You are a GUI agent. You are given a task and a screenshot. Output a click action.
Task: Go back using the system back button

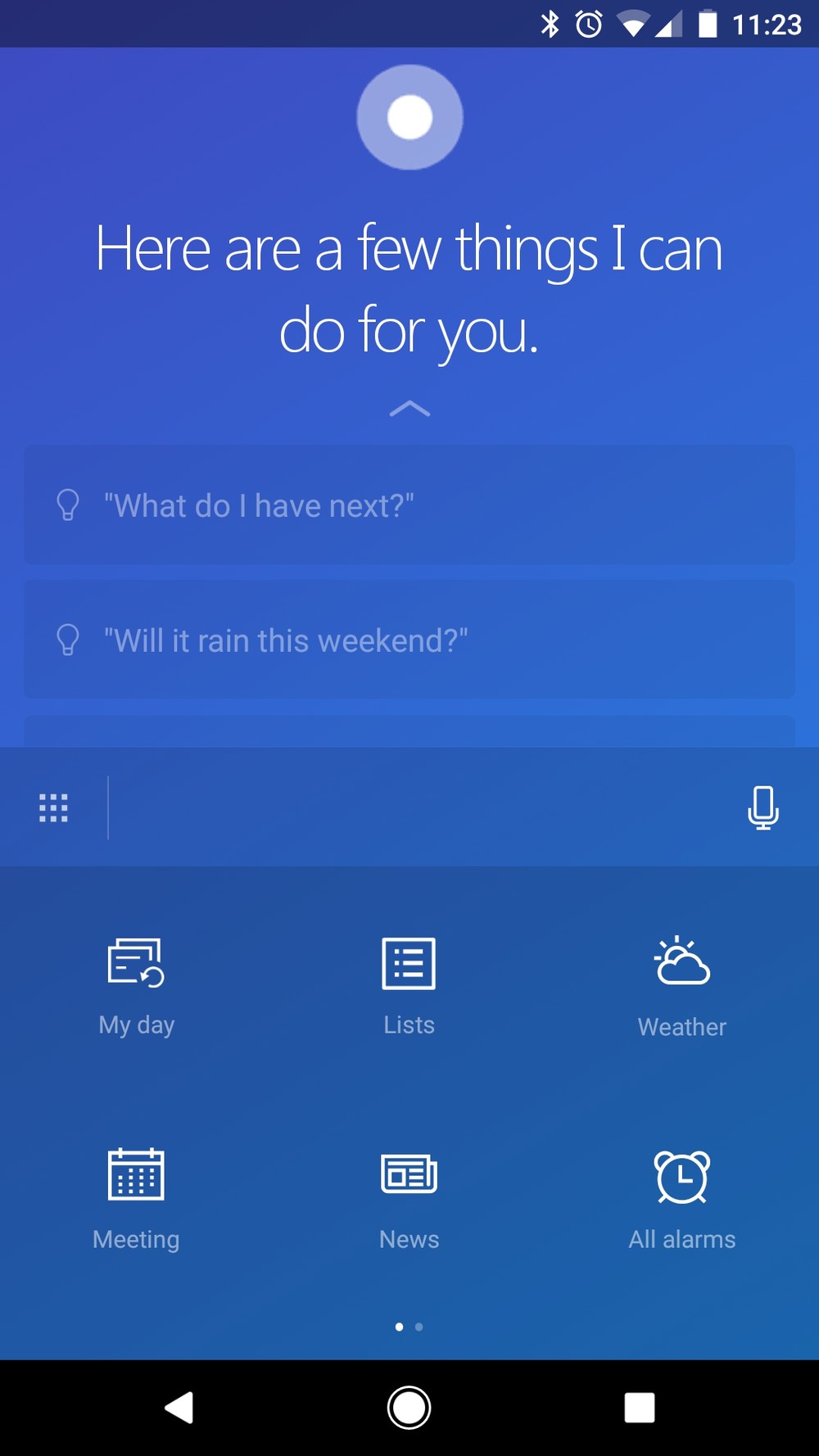pos(179,1408)
